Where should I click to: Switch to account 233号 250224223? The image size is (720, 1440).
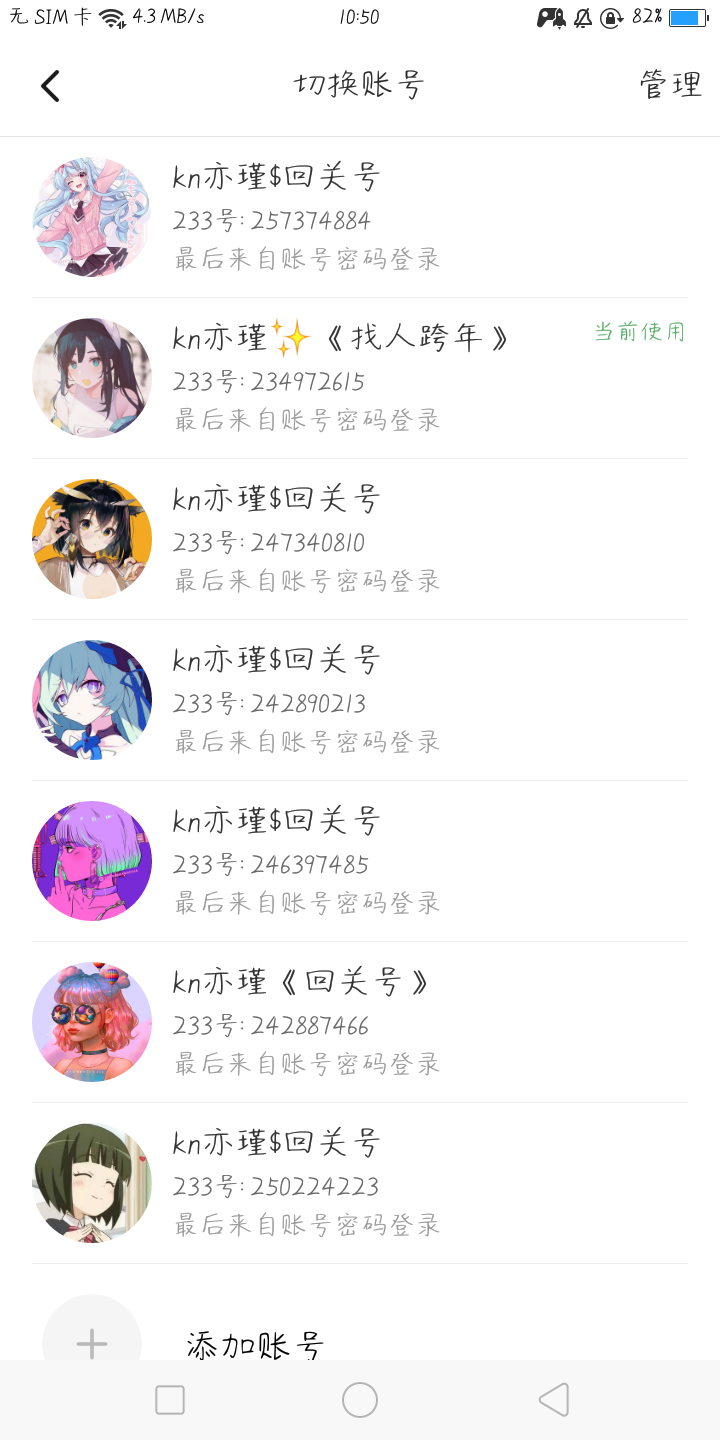pos(360,1184)
